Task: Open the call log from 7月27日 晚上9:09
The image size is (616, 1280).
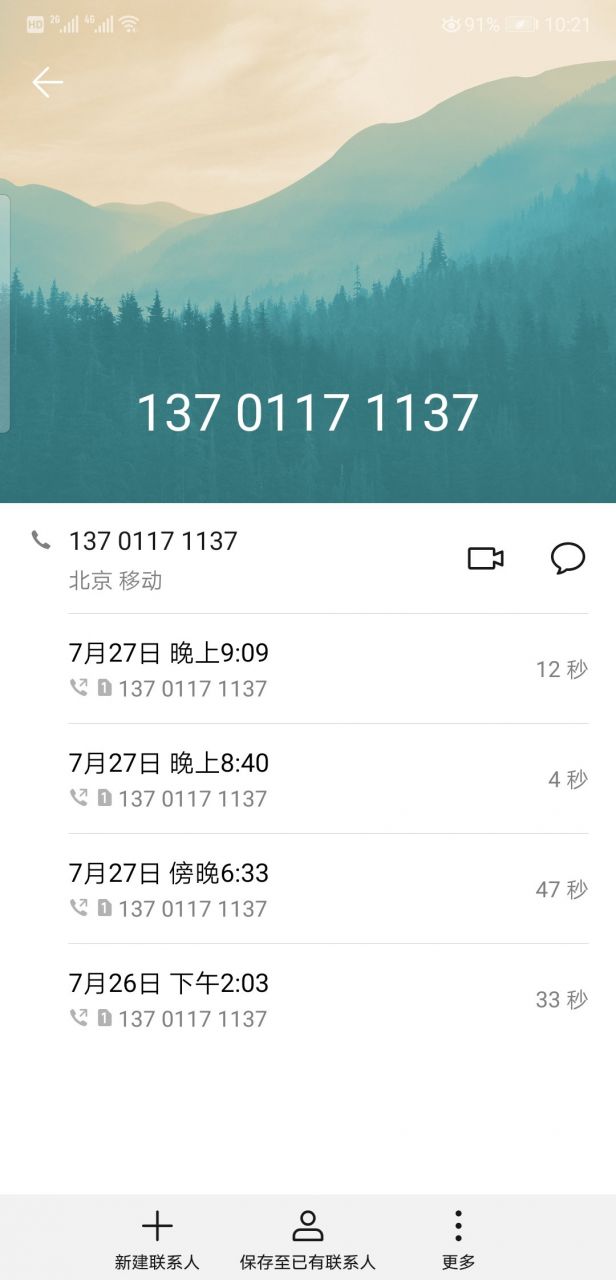Action: 328,669
